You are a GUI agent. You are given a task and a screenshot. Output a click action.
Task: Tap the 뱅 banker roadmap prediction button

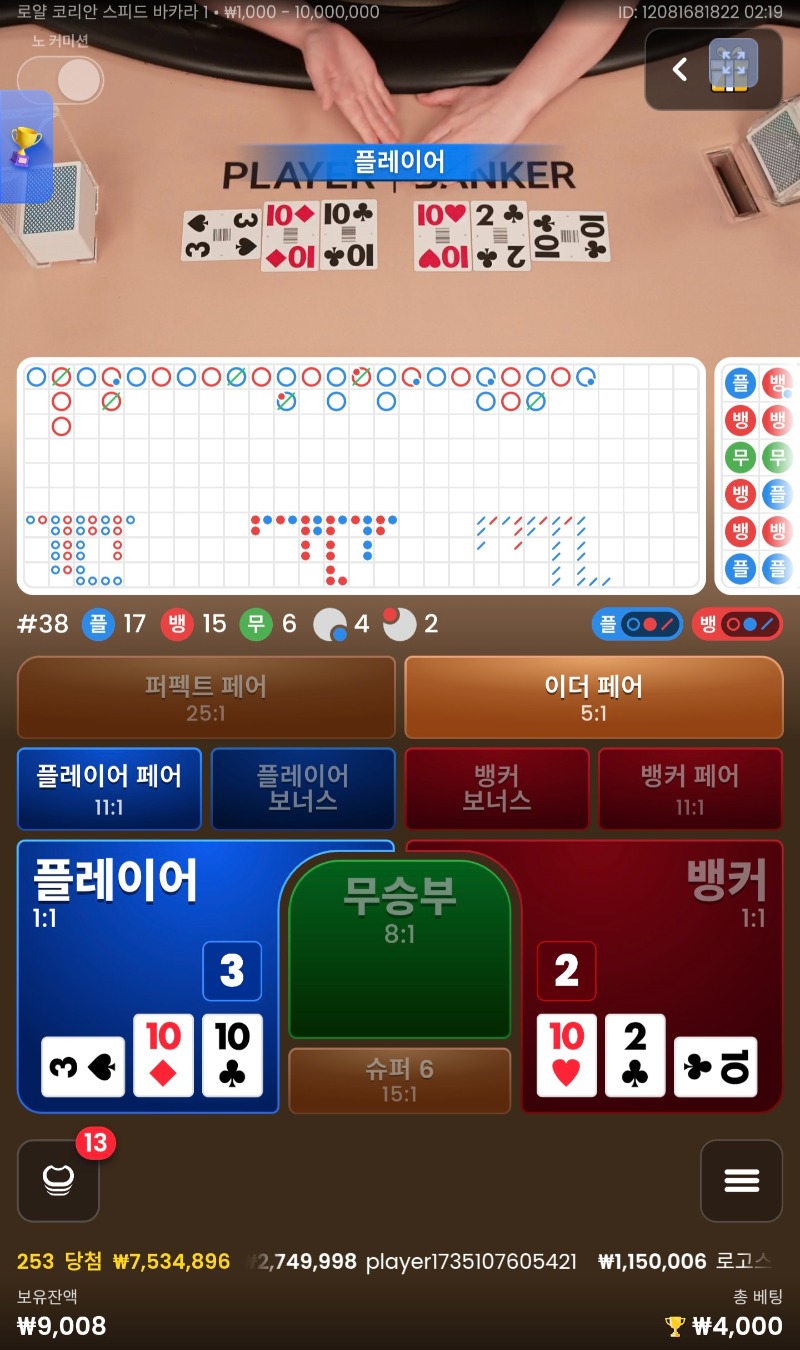click(x=736, y=625)
